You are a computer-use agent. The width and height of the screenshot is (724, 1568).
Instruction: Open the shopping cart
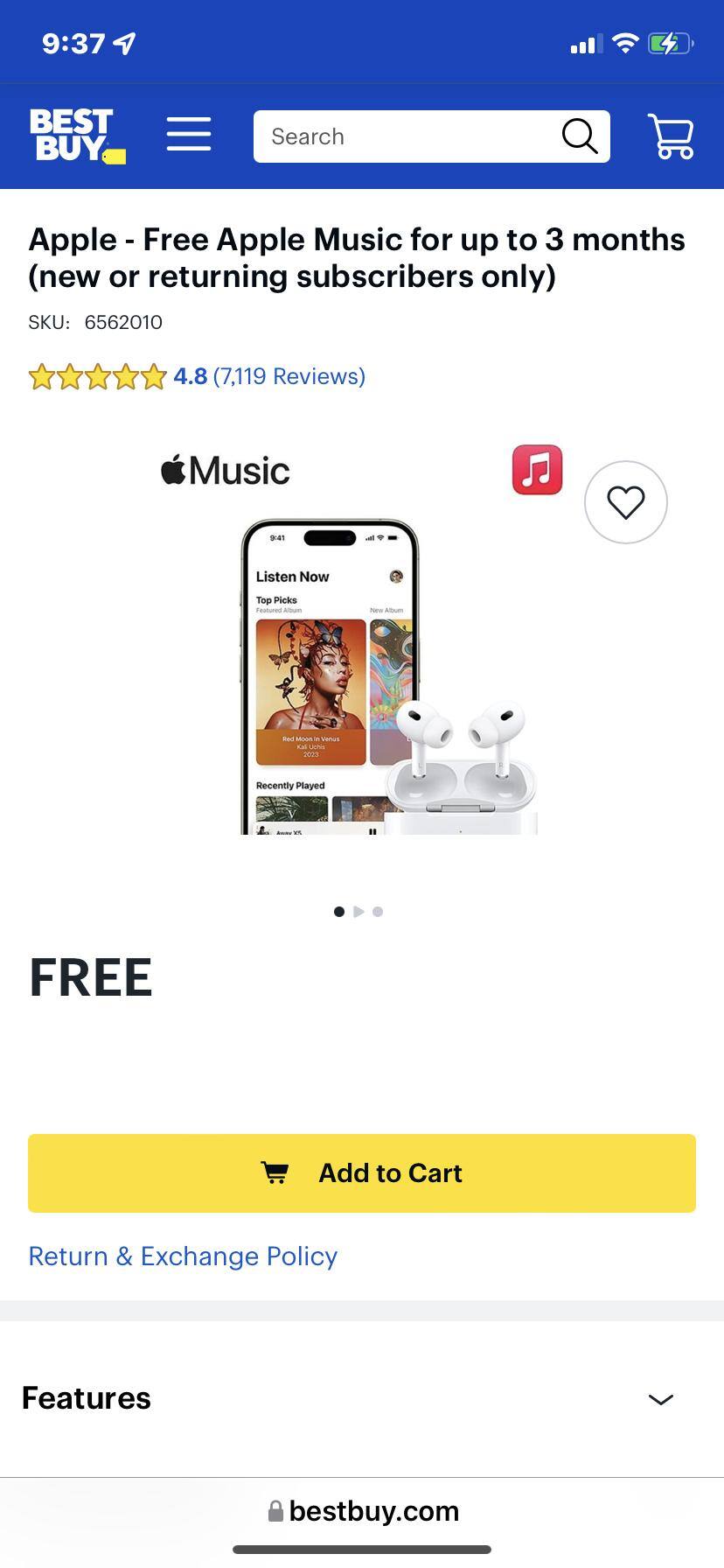[x=671, y=136]
